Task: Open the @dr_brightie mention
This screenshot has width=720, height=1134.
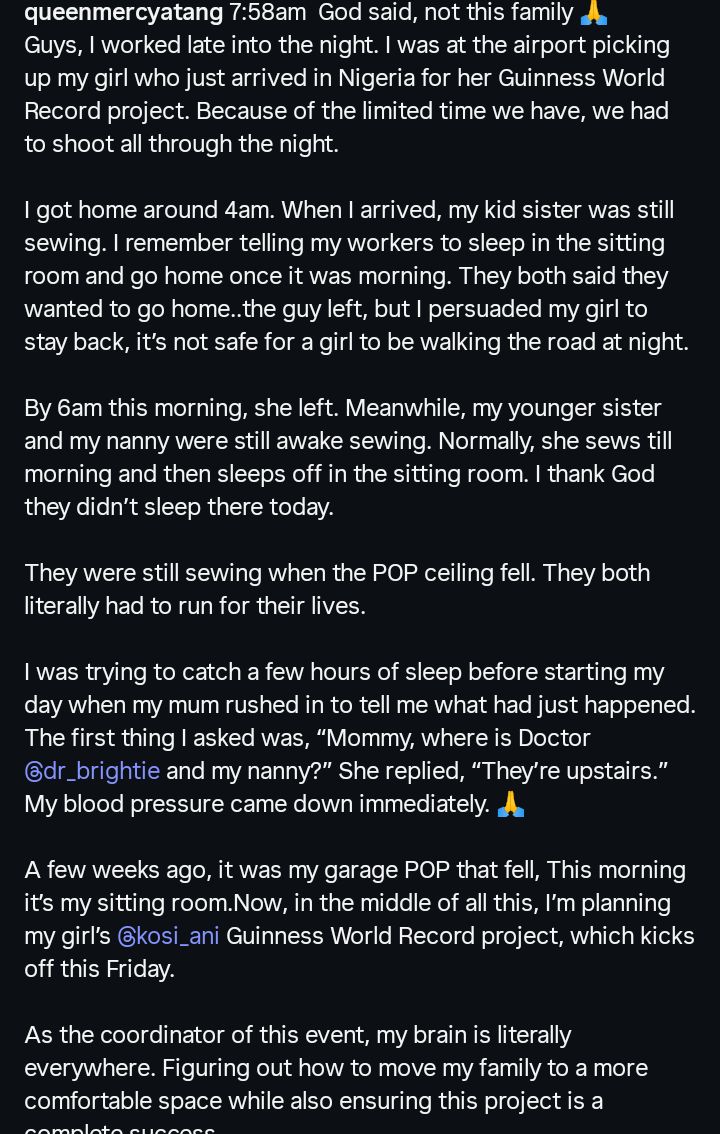Action: (x=92, y=771)
